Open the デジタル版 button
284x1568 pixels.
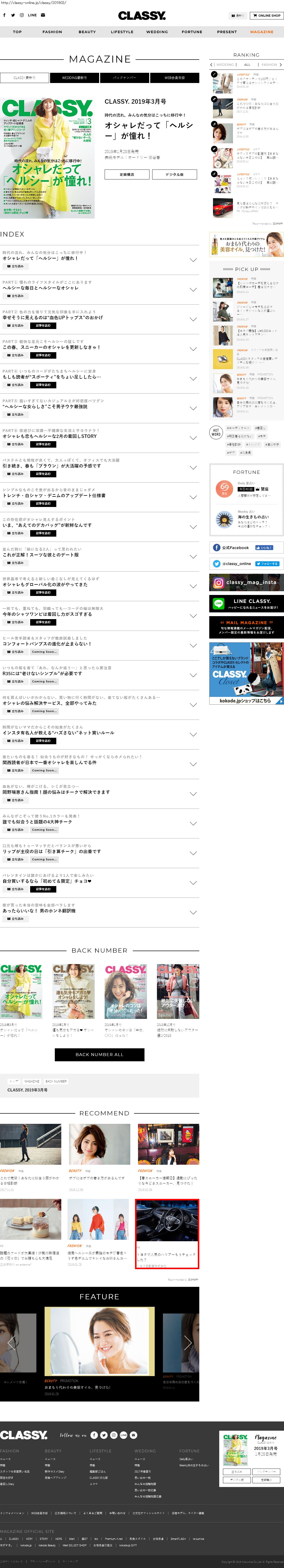(175, 174)
